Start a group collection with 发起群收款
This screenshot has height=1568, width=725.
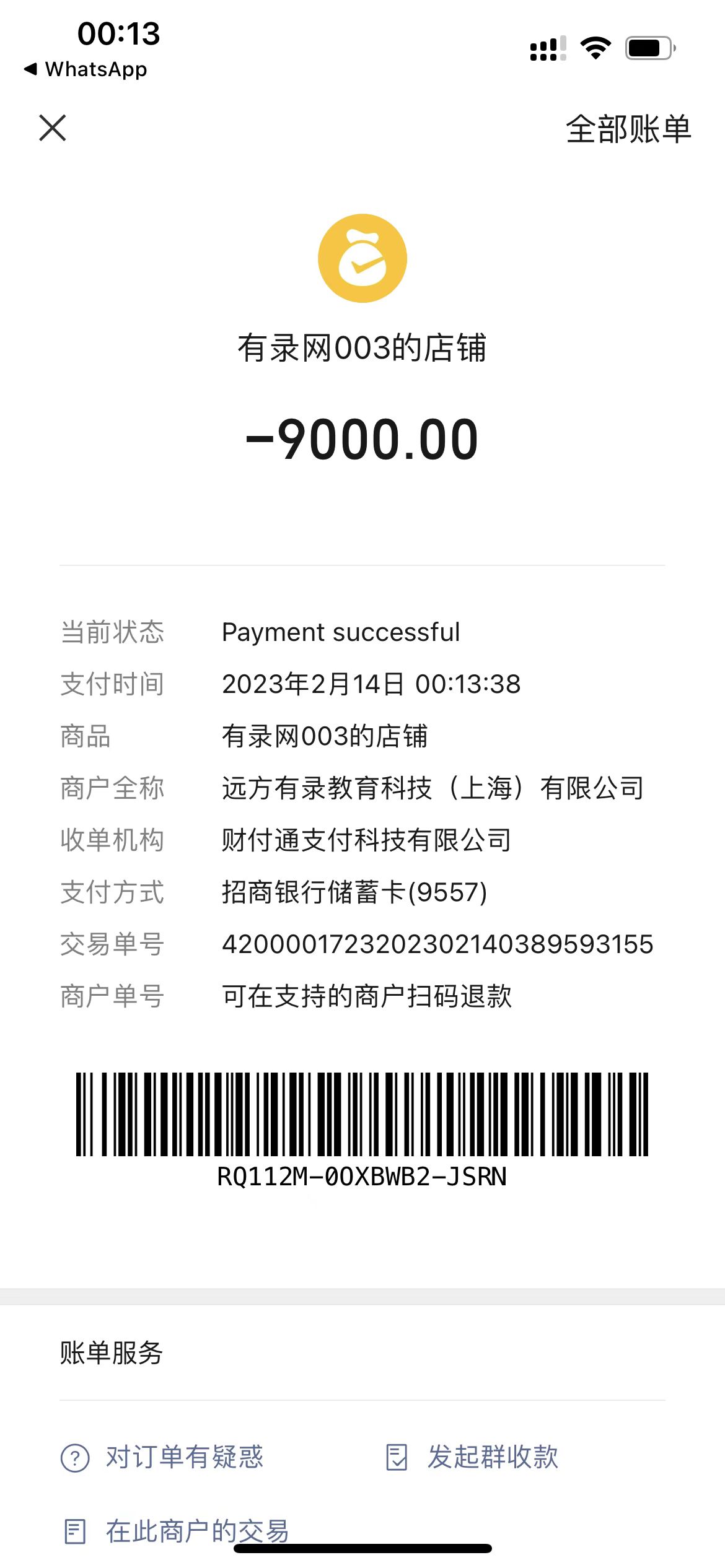click(472, 1457)
